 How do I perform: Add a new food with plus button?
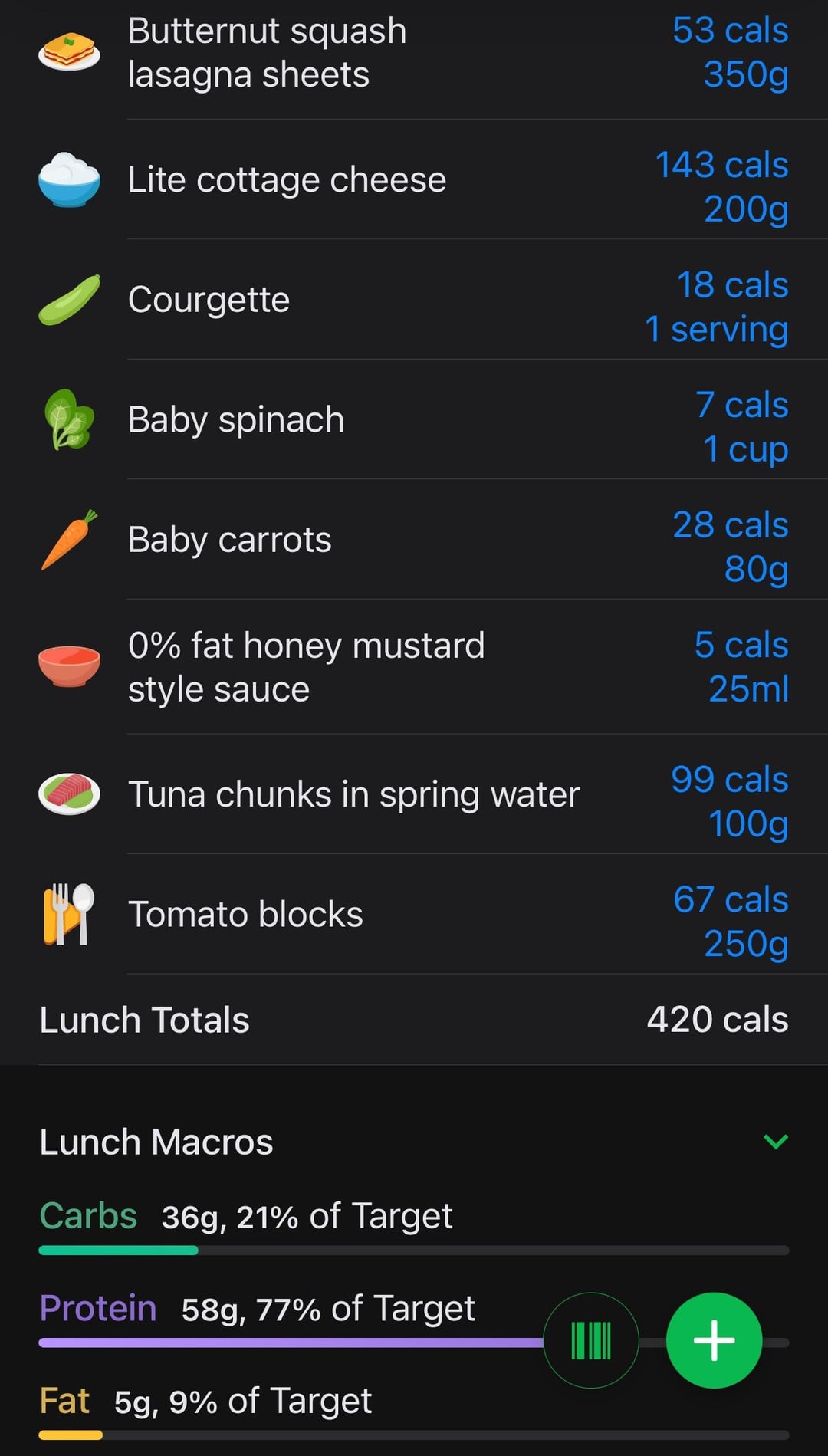[714, 1340]
